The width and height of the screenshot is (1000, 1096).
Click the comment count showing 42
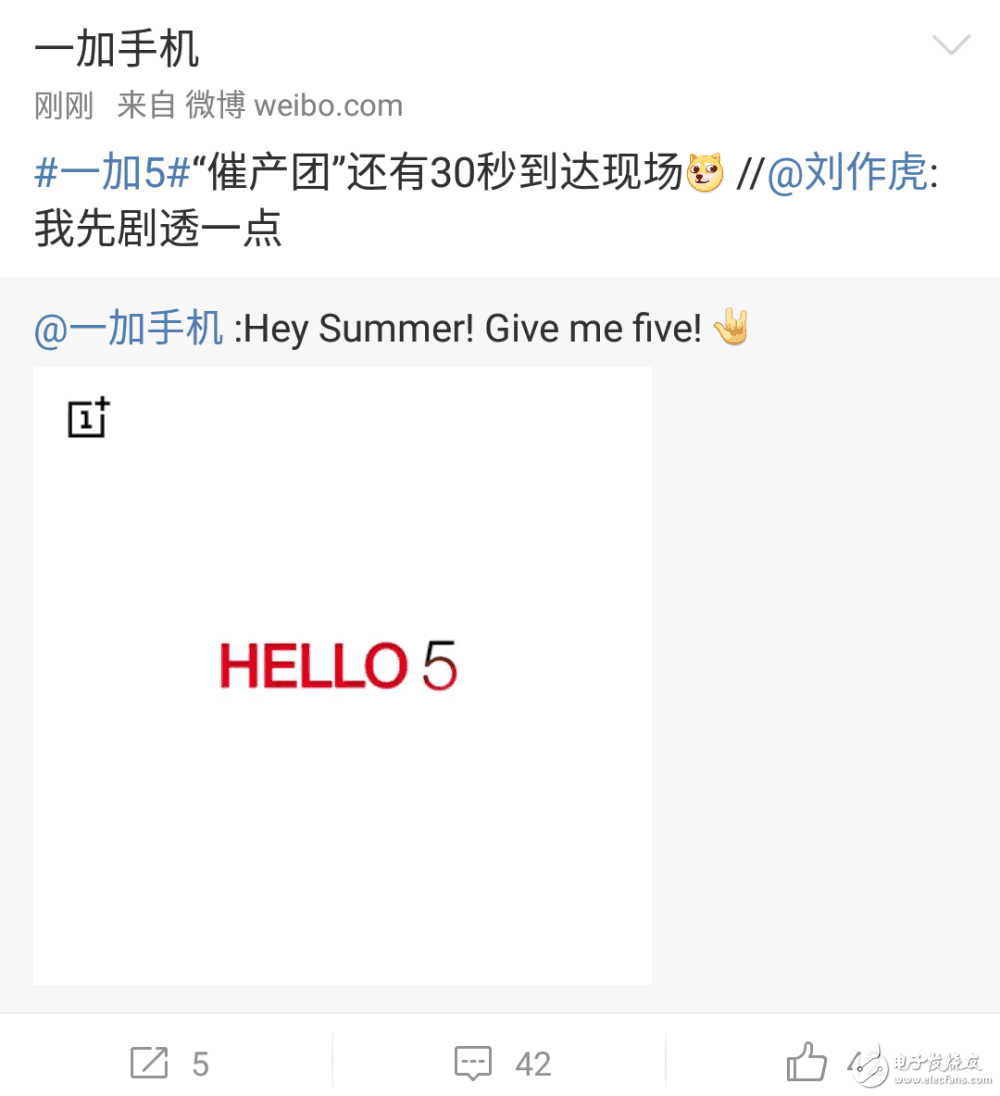click(533, 1062)
